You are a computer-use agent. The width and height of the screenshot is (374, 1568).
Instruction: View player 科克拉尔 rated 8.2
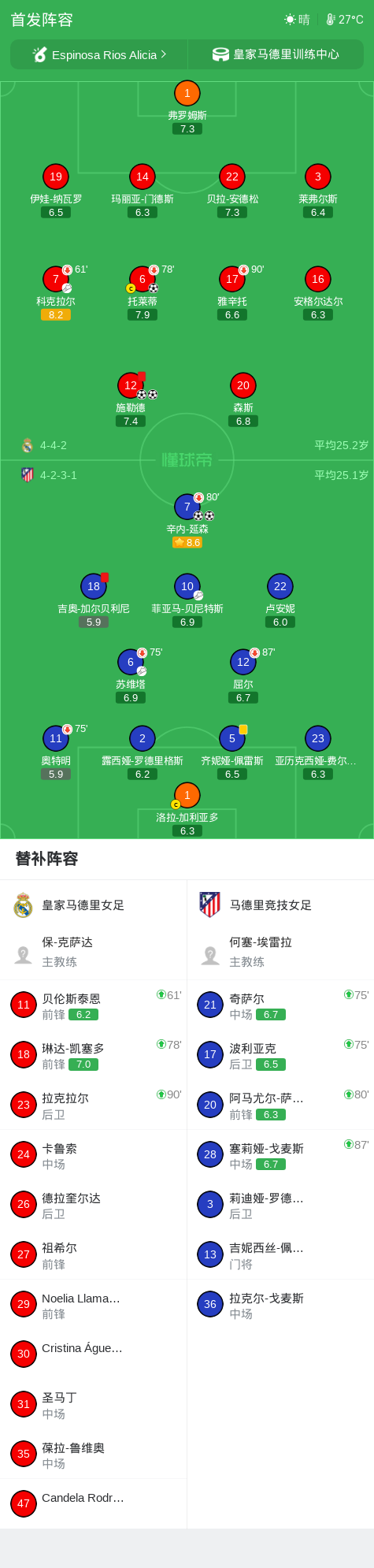pyautogui.click(x=56, y=293)
